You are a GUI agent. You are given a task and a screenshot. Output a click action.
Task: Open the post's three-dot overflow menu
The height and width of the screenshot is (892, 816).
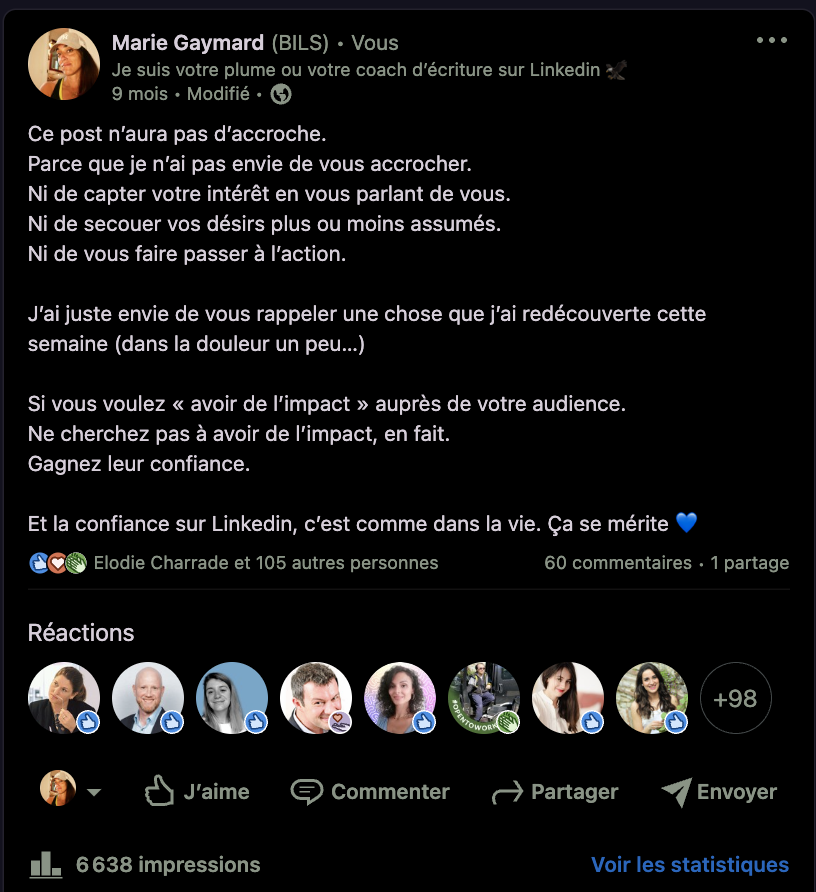click(772, 41)
